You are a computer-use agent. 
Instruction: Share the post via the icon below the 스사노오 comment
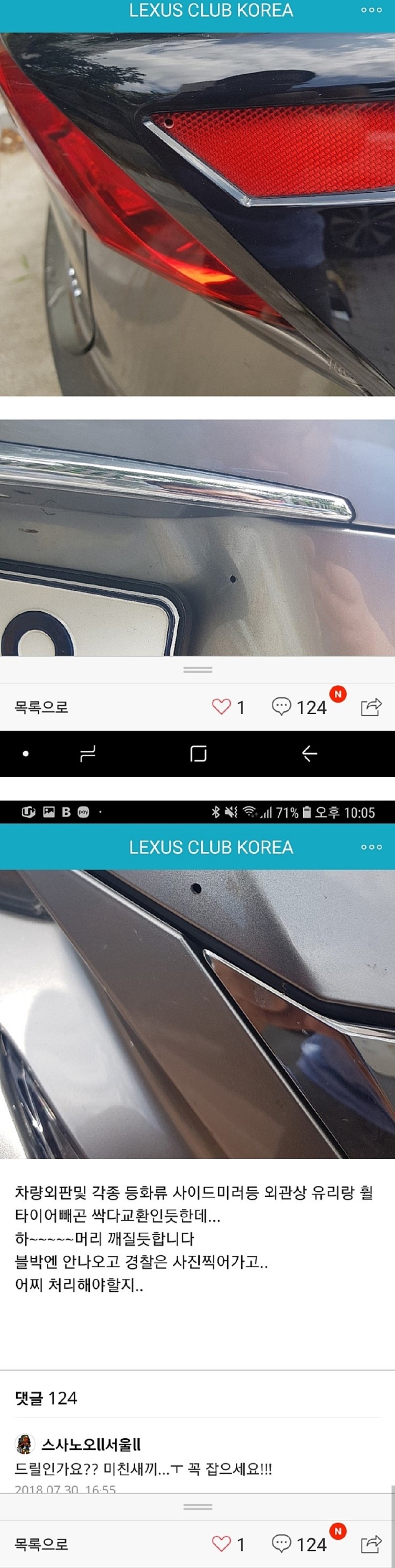click(x=371, y=1544)
